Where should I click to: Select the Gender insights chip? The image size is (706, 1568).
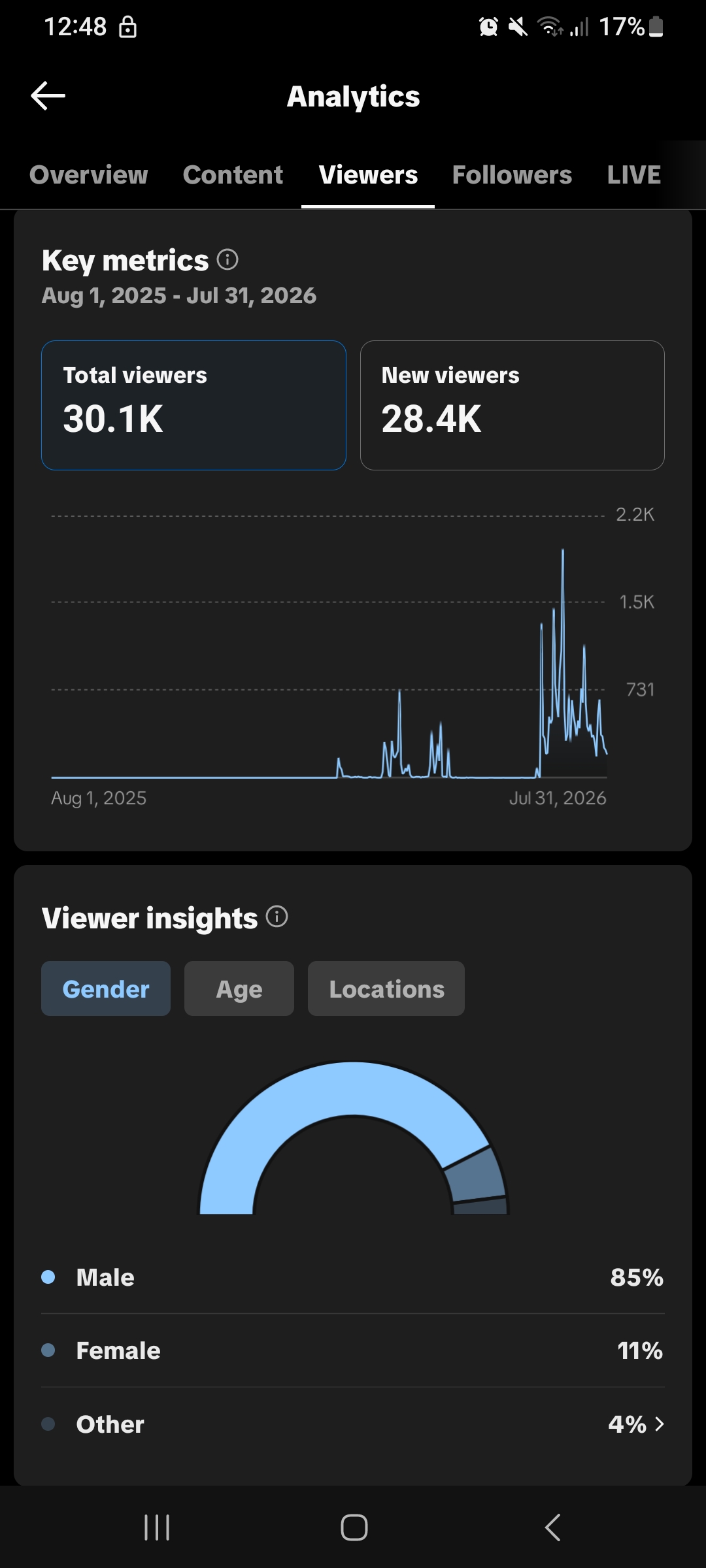(x=106, y=988)
